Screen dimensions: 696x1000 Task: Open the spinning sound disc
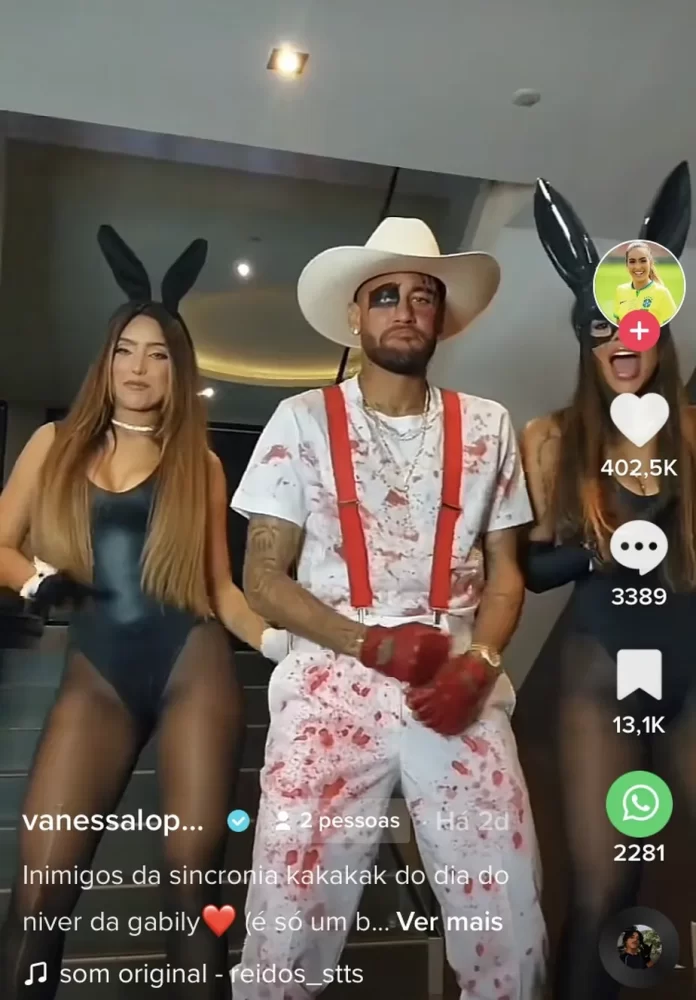click(x=639, y=946)
